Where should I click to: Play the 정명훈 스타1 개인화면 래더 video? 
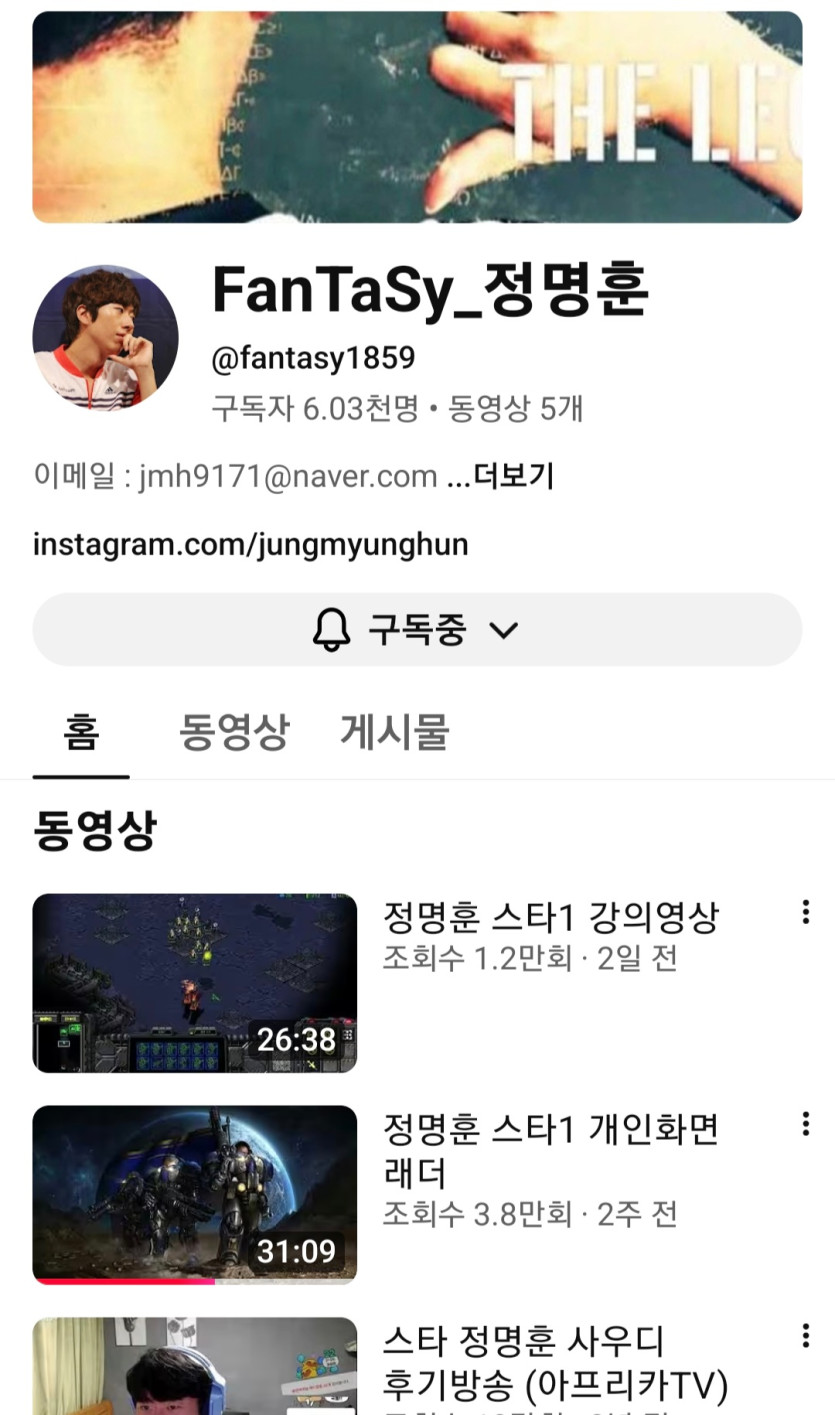coord(195,1194)
